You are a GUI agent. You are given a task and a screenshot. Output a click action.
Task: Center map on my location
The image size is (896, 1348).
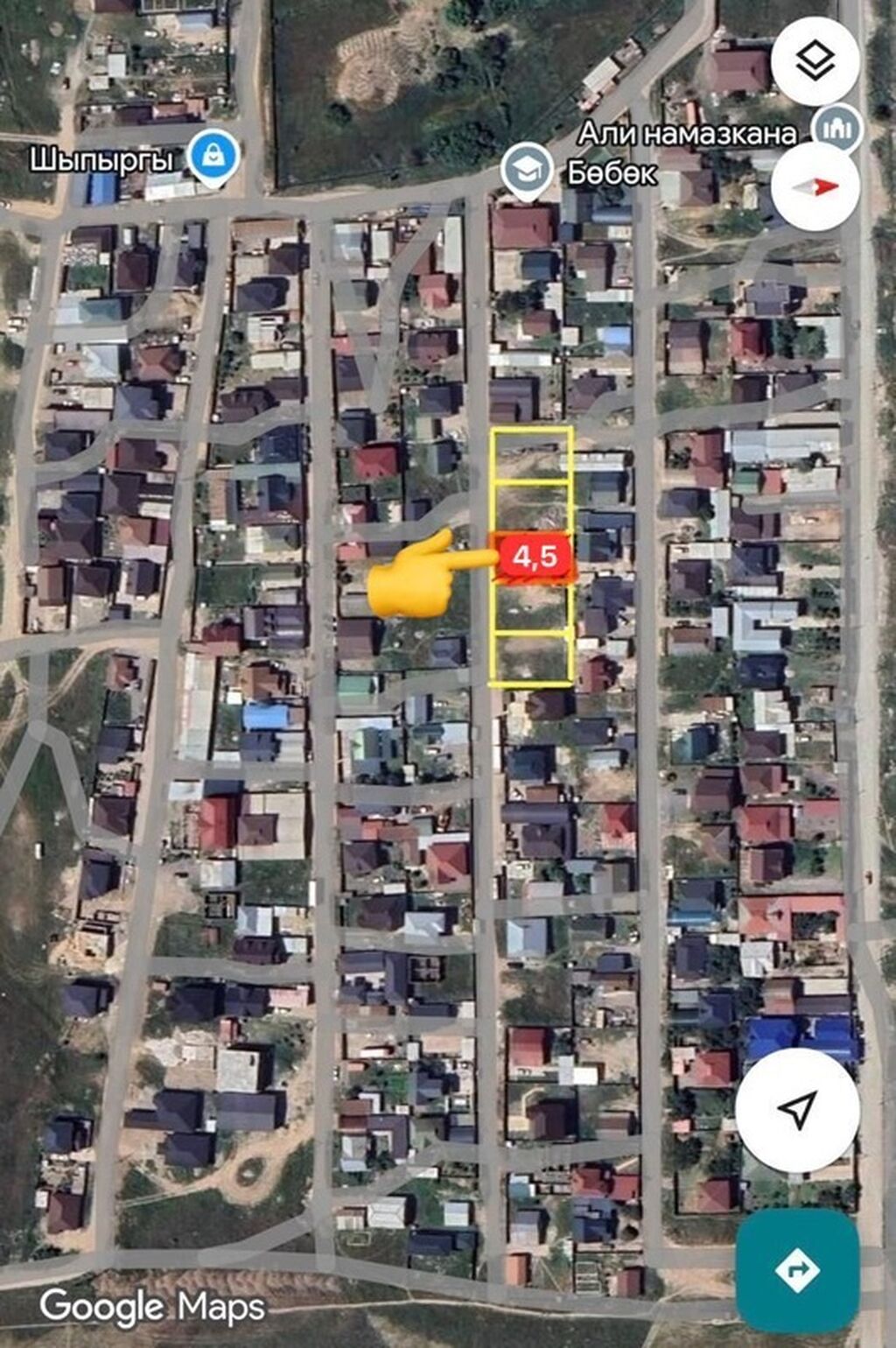(x=796, y=1110)
